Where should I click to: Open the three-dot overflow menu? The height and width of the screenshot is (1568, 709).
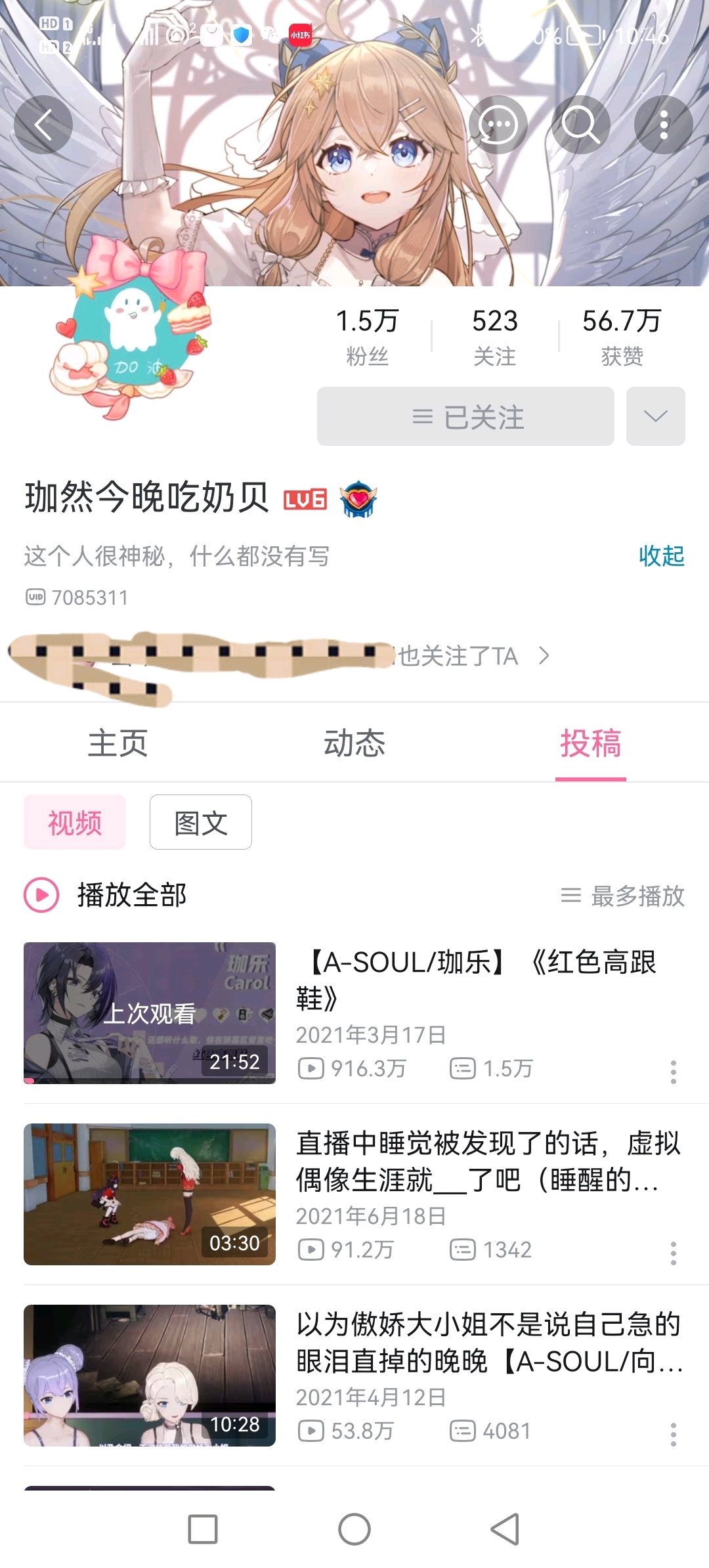pos(663,125)
